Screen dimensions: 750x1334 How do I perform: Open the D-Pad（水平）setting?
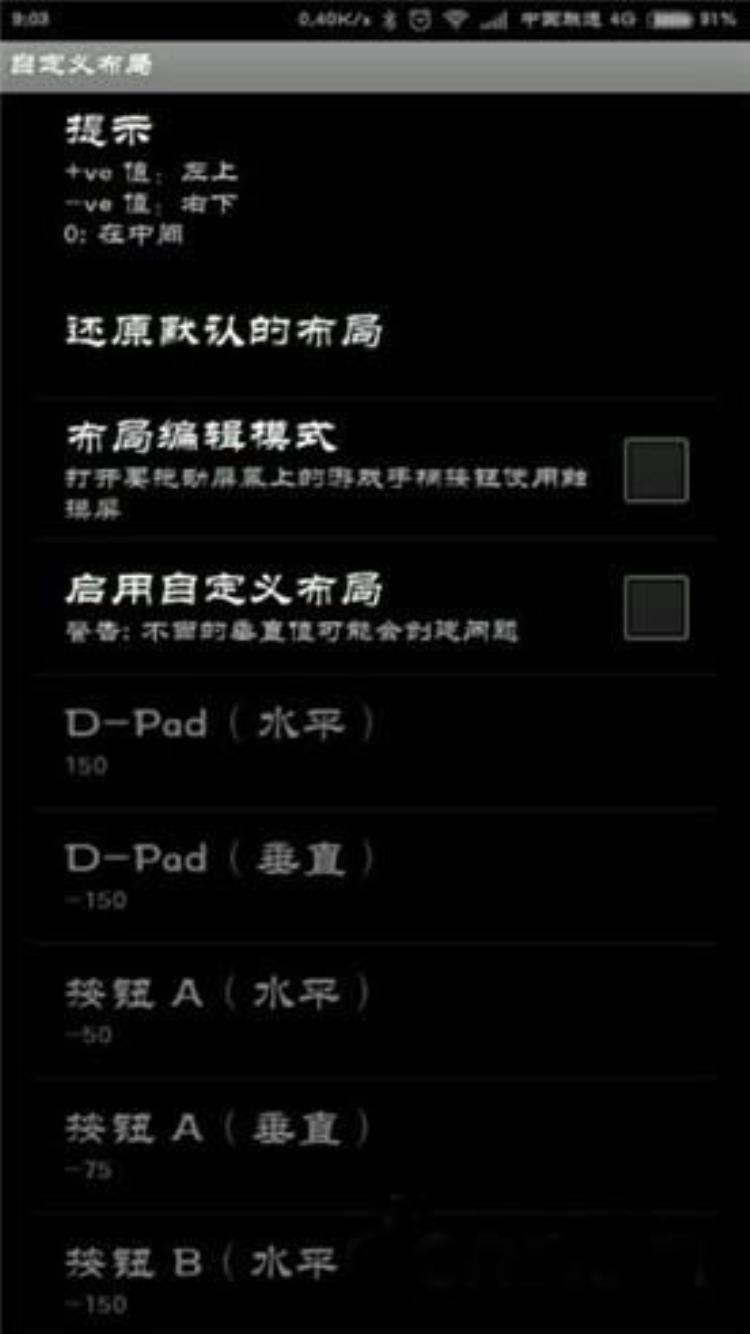[x=222, y=740]
